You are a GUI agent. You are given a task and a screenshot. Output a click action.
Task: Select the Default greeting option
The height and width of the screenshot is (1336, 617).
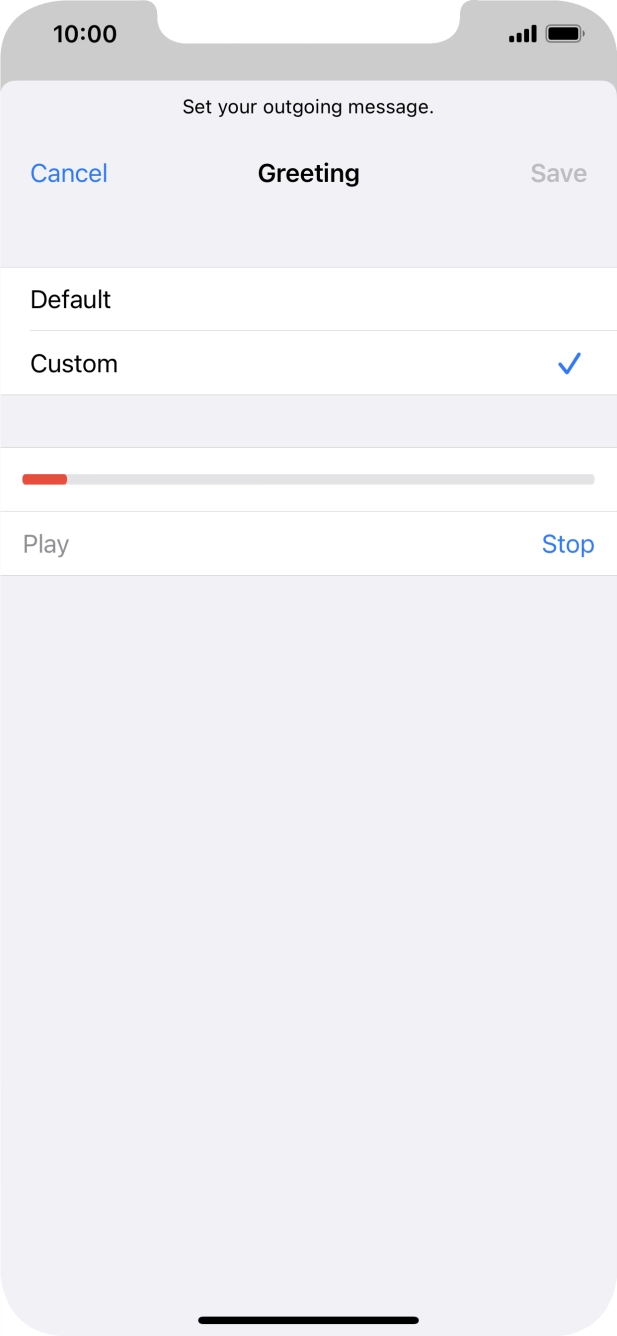tap(308, 299)
